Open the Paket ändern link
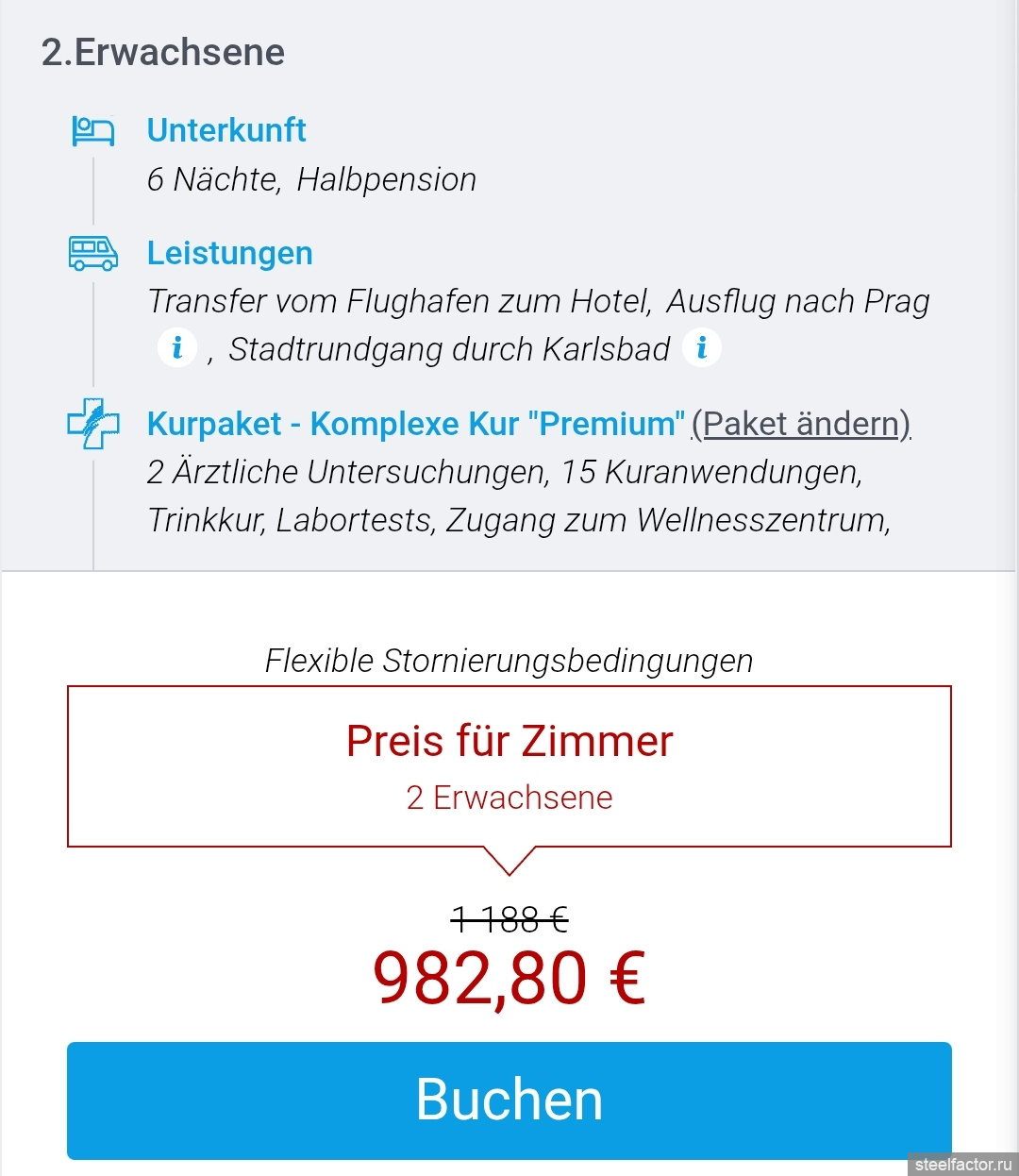 click(x=801, y=424)
